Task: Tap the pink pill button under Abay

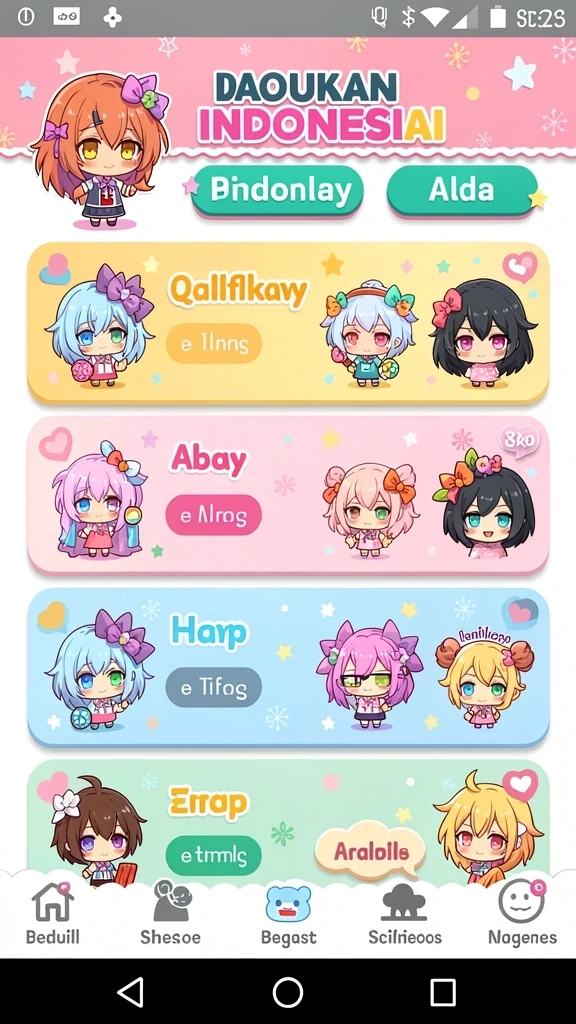Action: (214, 515)
